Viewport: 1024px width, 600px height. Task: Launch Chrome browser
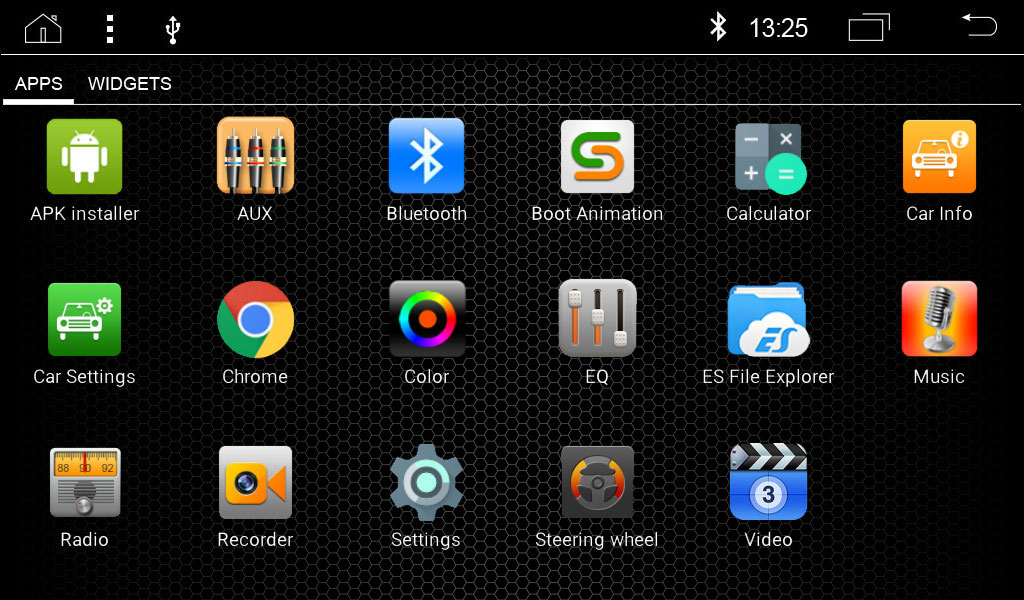tap(255, 320)
